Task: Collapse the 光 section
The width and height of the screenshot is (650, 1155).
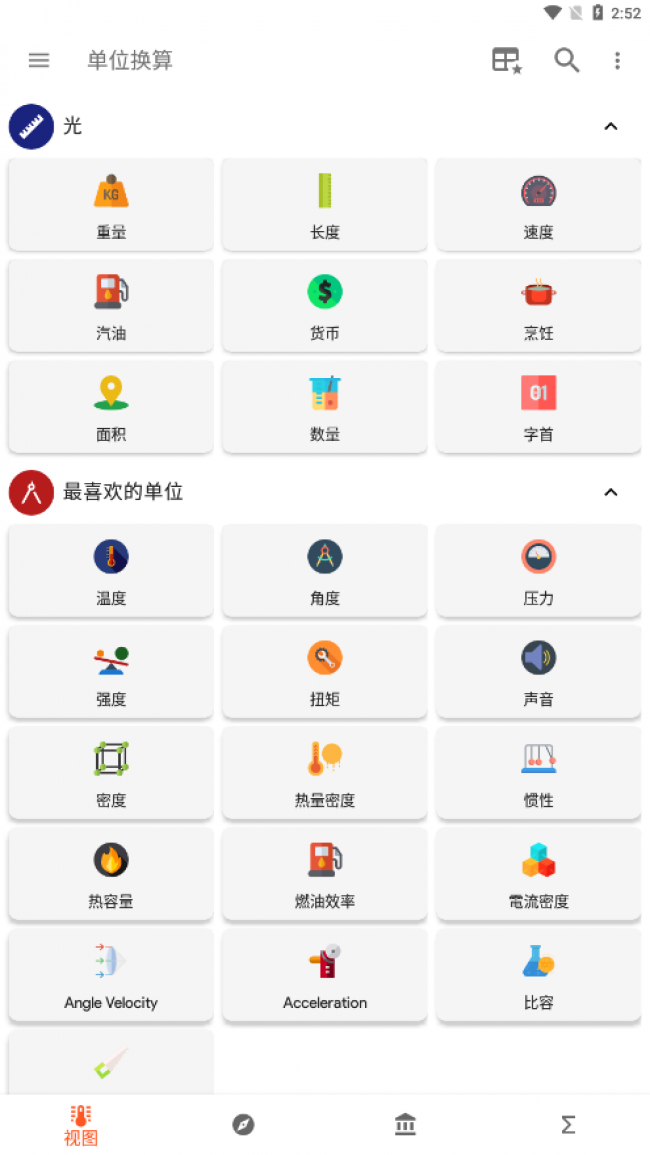Action: [x=611, y=126]
